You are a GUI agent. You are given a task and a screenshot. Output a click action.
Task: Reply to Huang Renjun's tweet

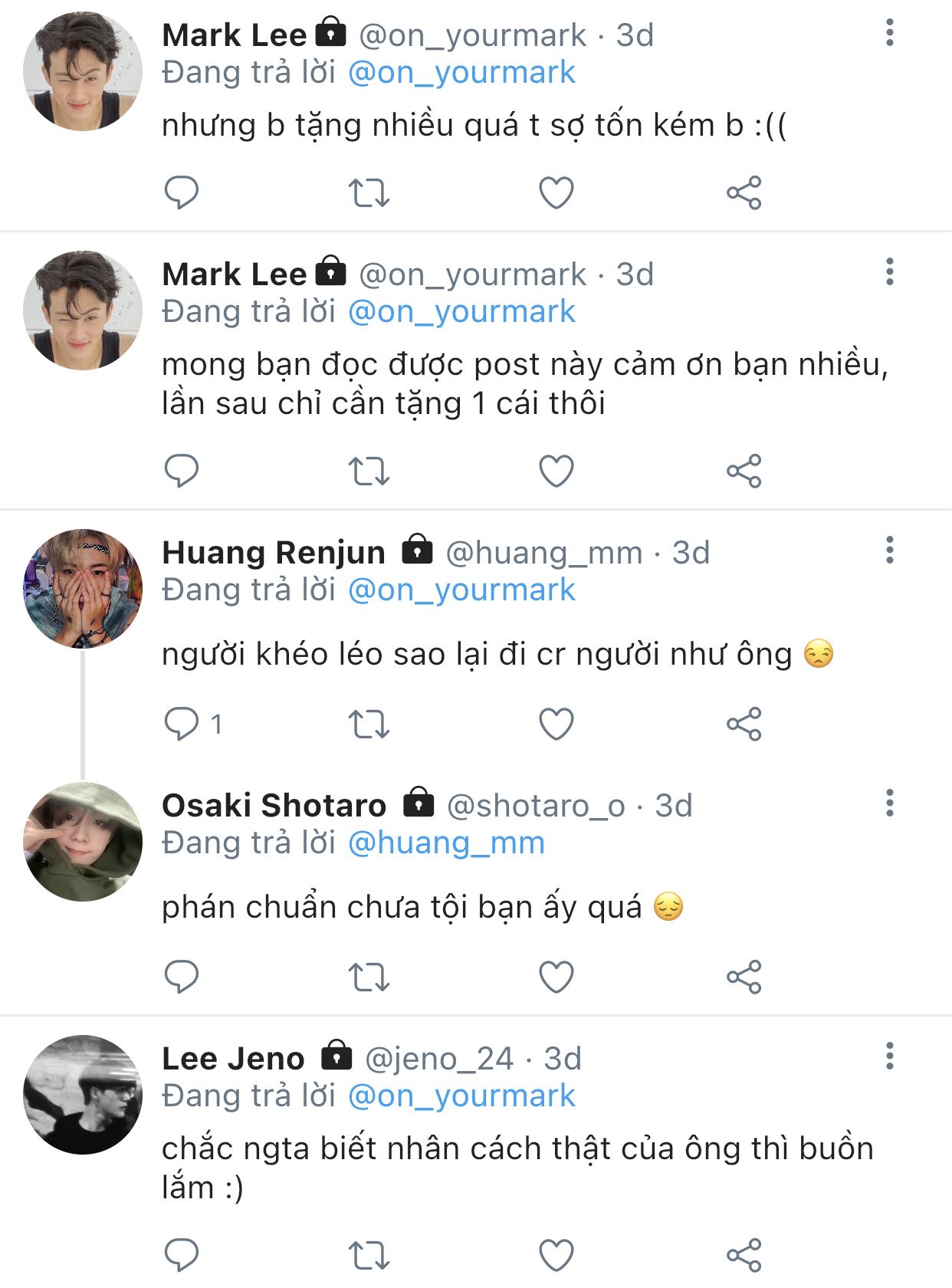(182, 724)
